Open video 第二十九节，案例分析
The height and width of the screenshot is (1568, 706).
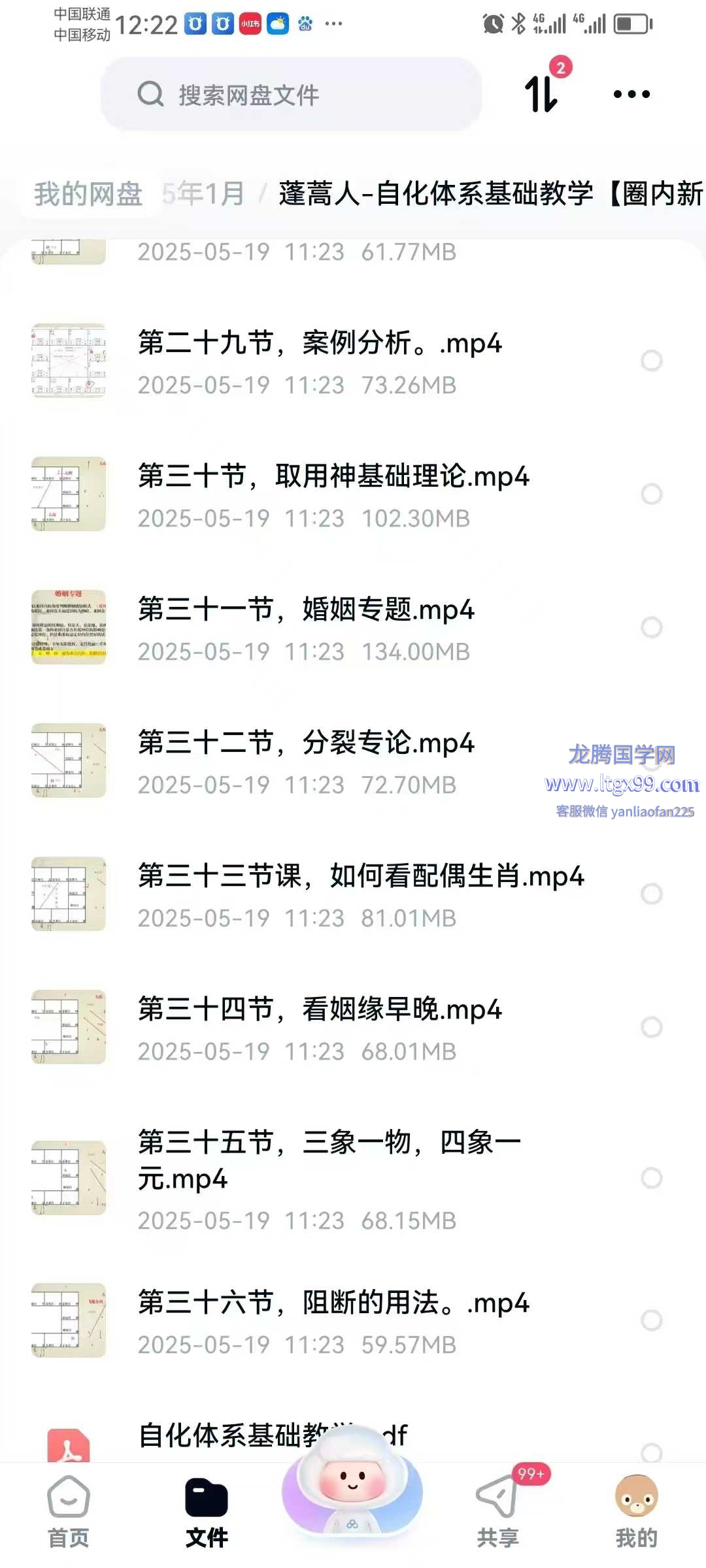tap(320, 343)
